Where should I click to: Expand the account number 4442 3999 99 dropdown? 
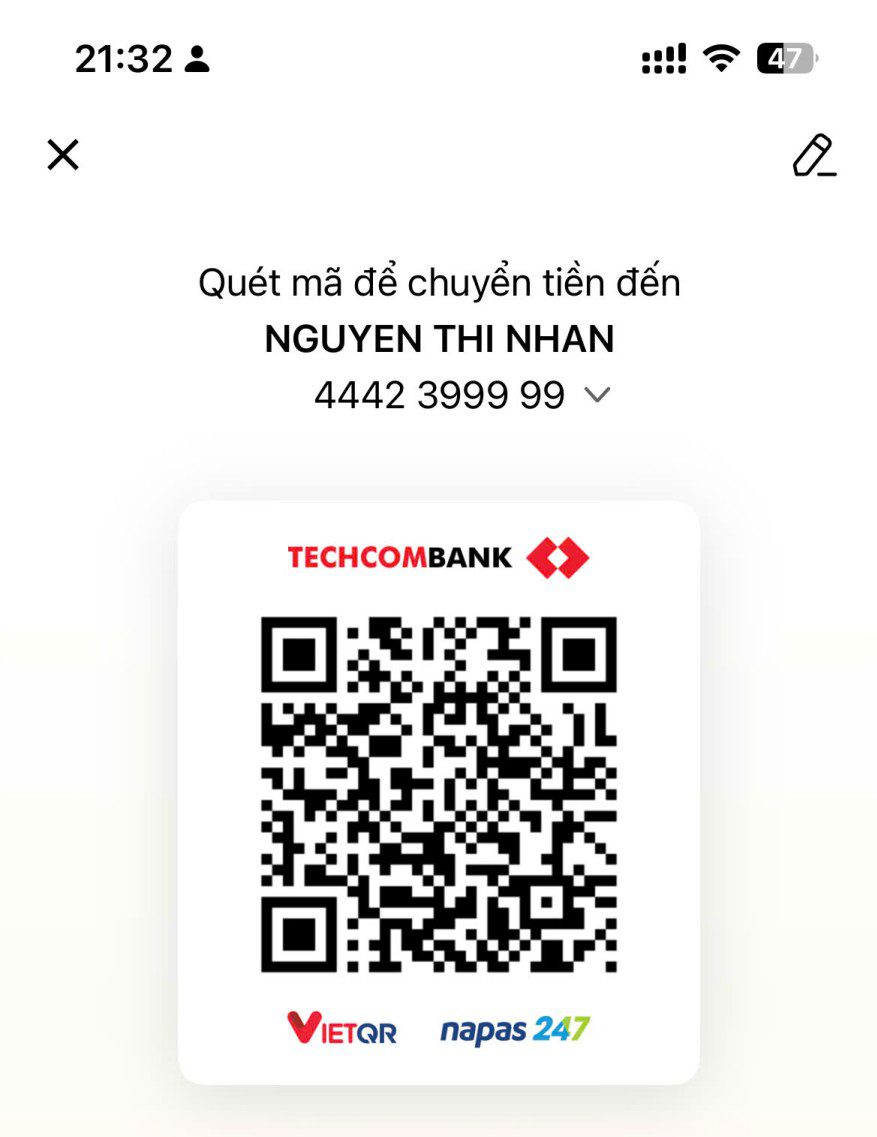coord(597,395)
